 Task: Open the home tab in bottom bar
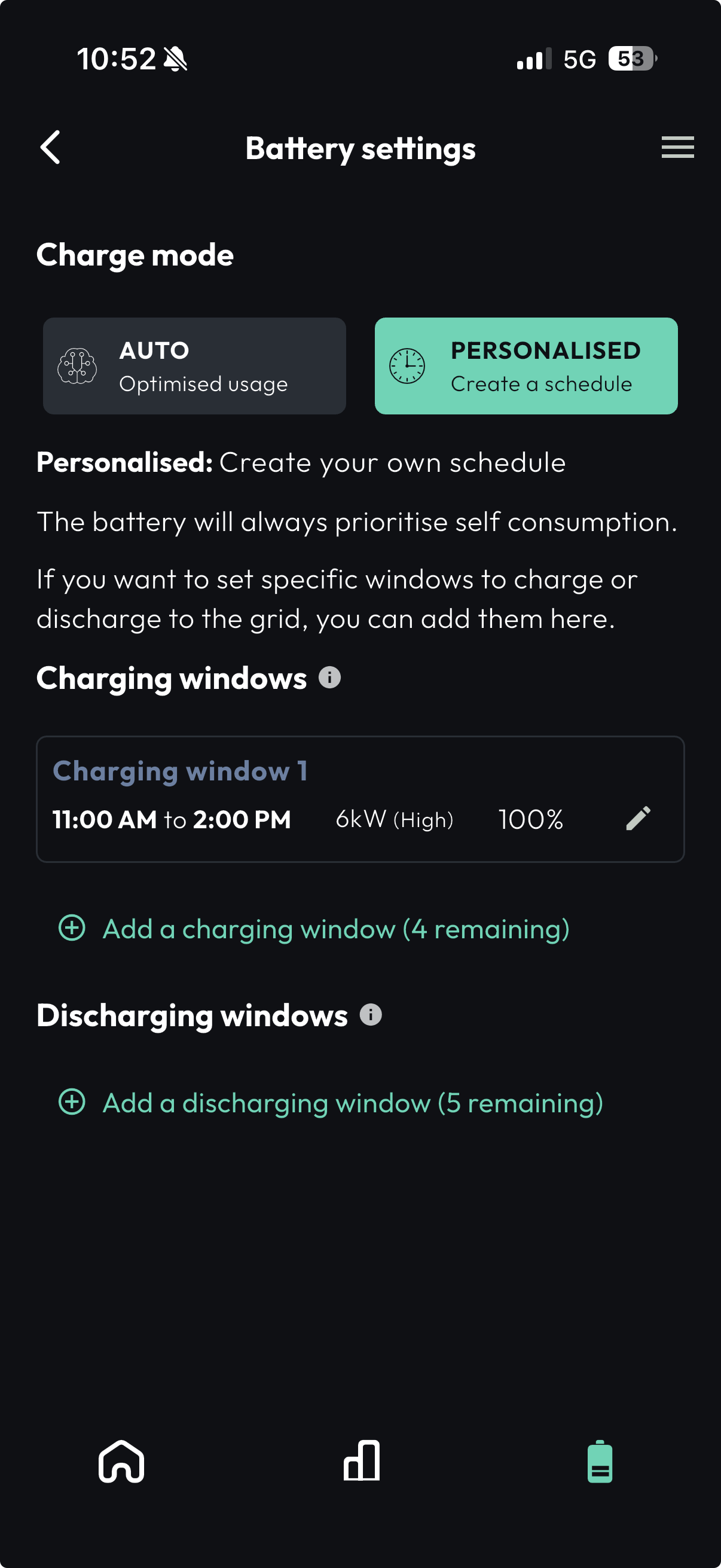click(x=121, y=1461)
